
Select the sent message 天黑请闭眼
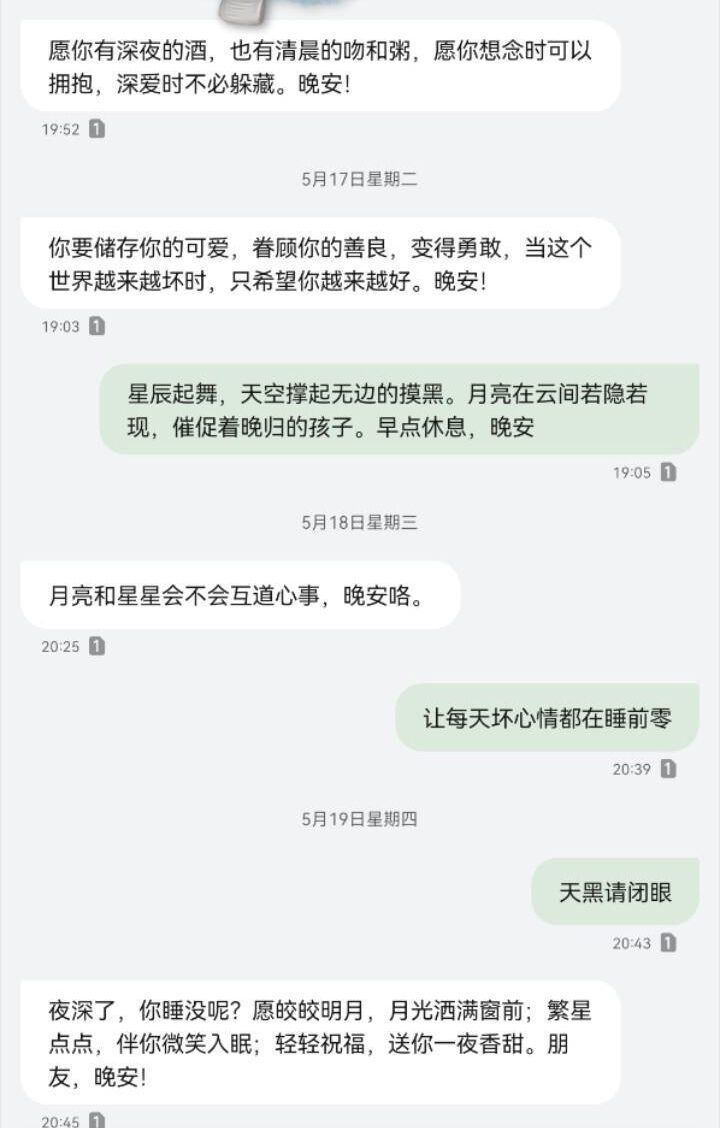coord(614,892)
